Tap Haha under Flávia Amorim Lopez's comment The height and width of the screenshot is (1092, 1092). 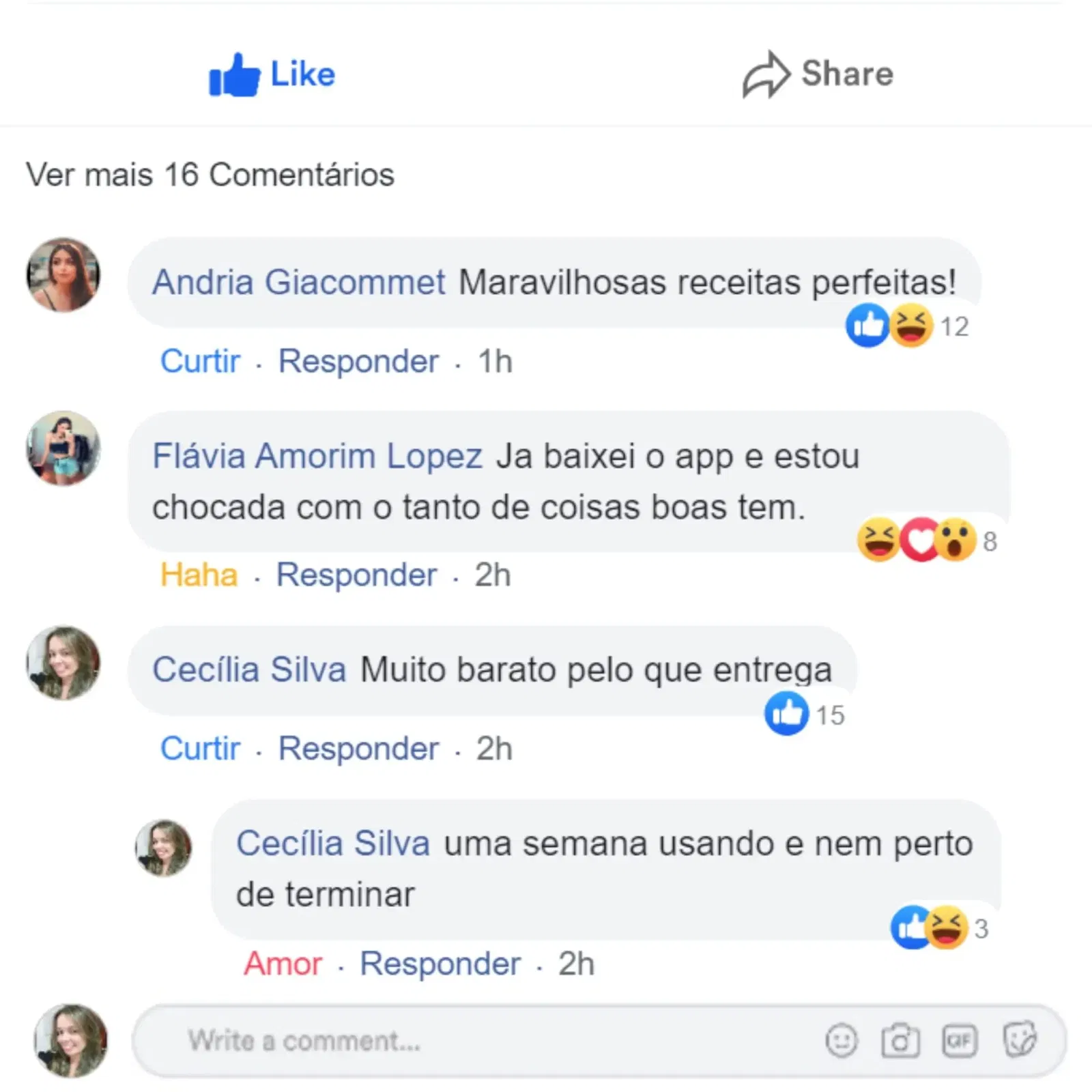(199, 575)
